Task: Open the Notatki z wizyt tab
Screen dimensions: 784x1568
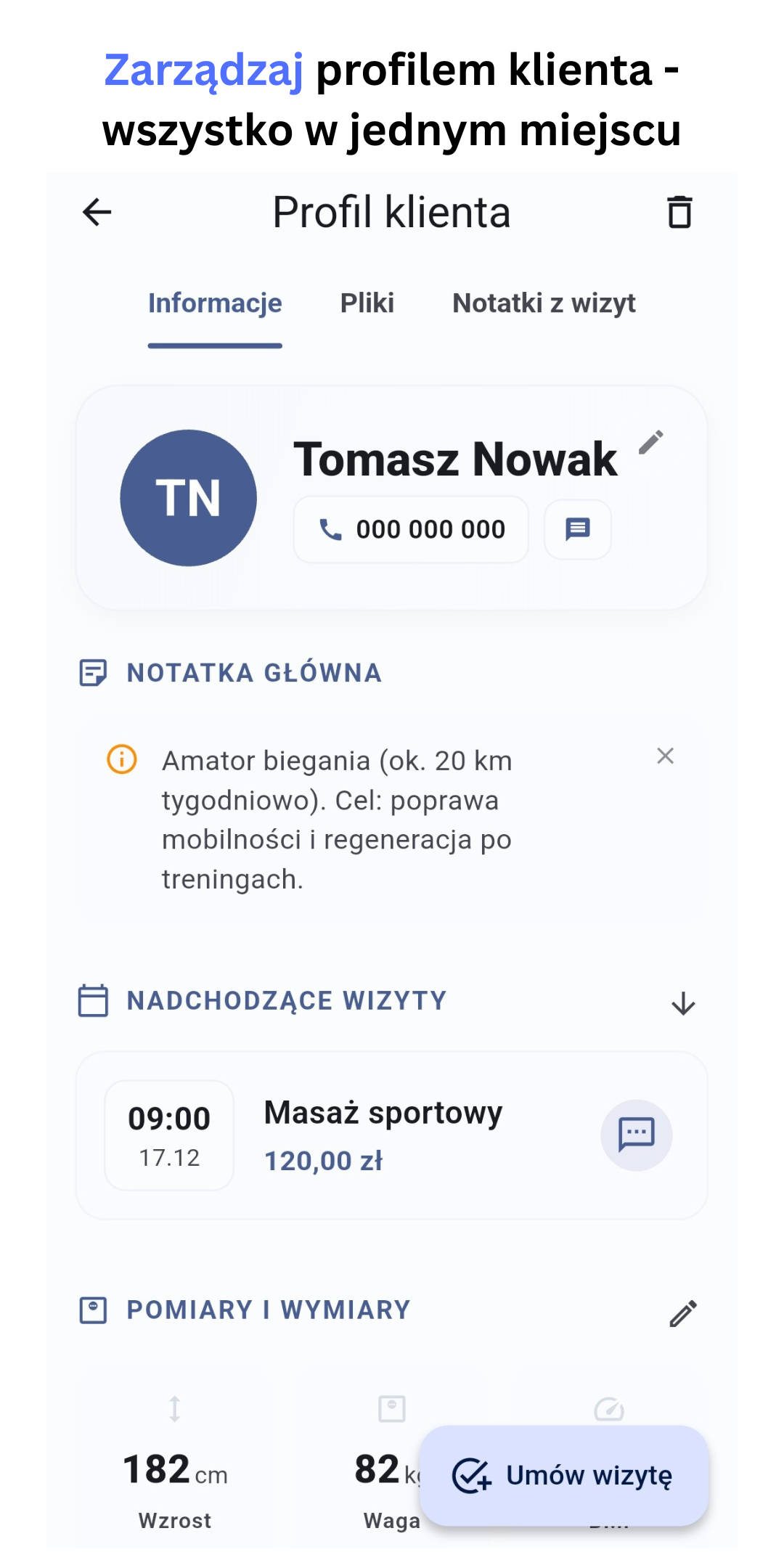Action: [x=544, y=303]
